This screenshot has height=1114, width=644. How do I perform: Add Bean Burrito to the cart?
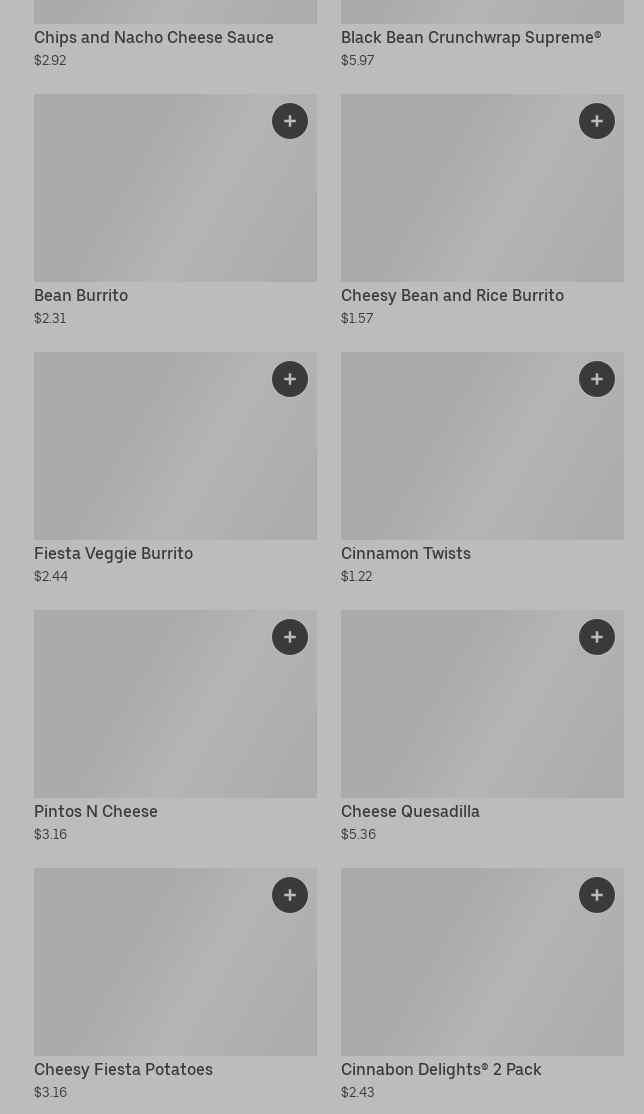(x=290, y=121)
